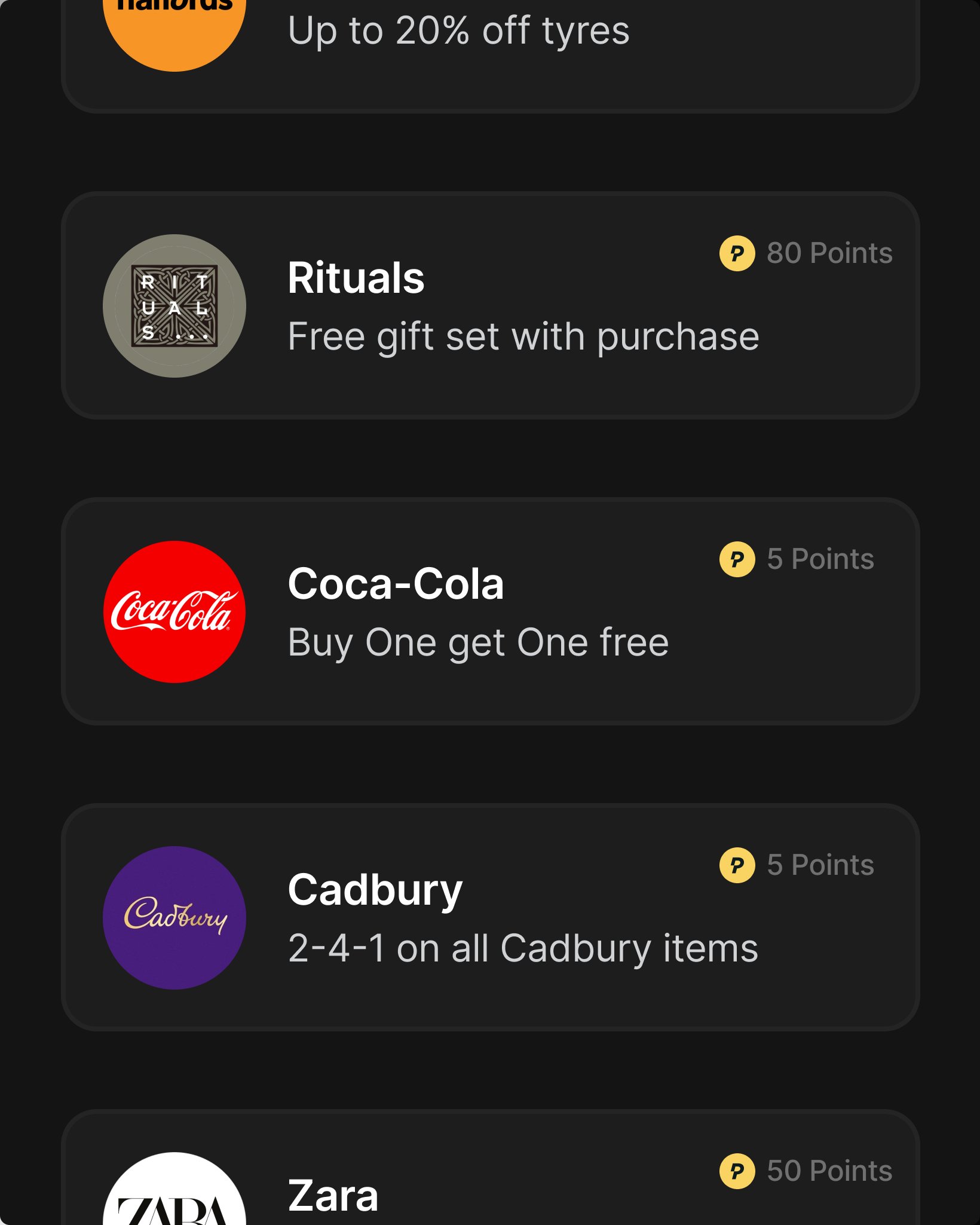Click the Rituals brand logo

click(x=174, y=305)
